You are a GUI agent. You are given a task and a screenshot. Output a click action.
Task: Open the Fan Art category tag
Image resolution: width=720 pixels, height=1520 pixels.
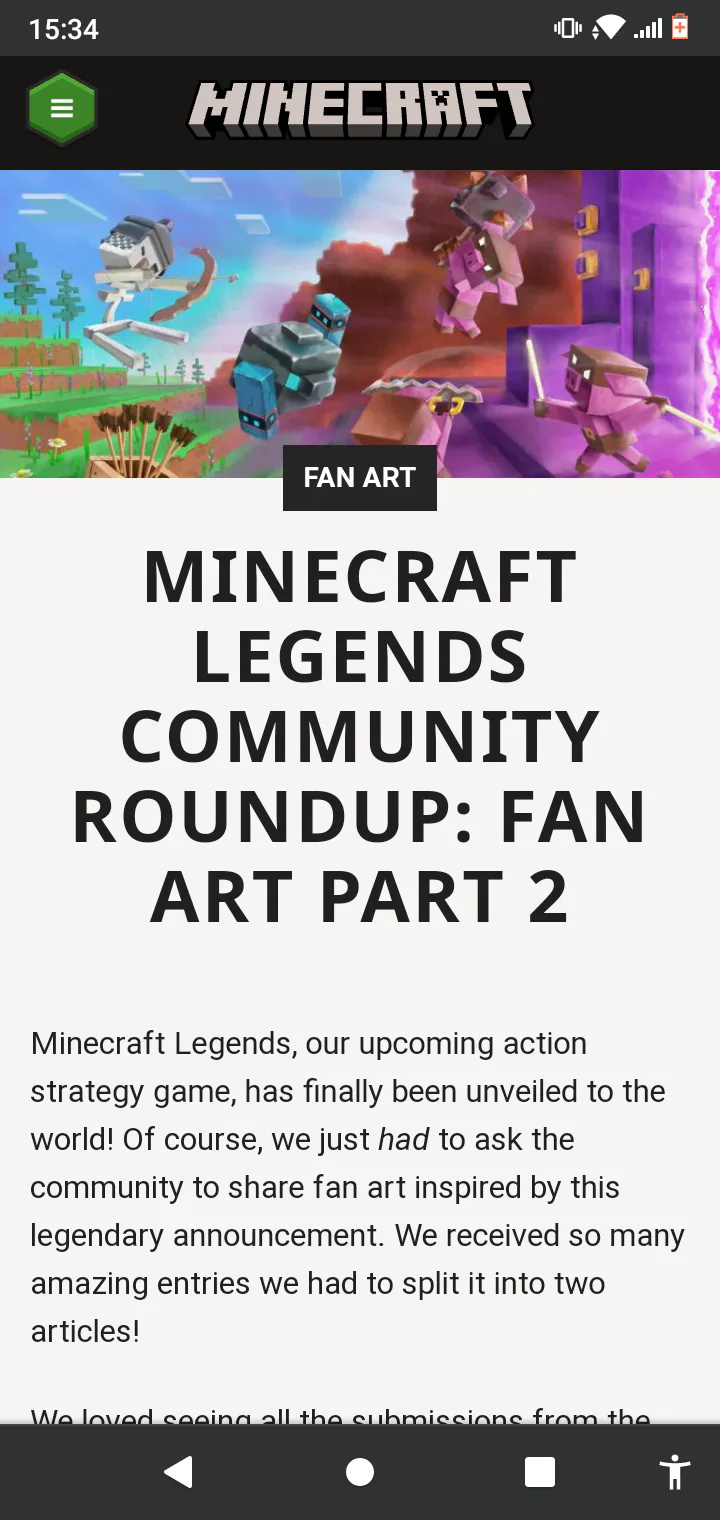(359, 478)
